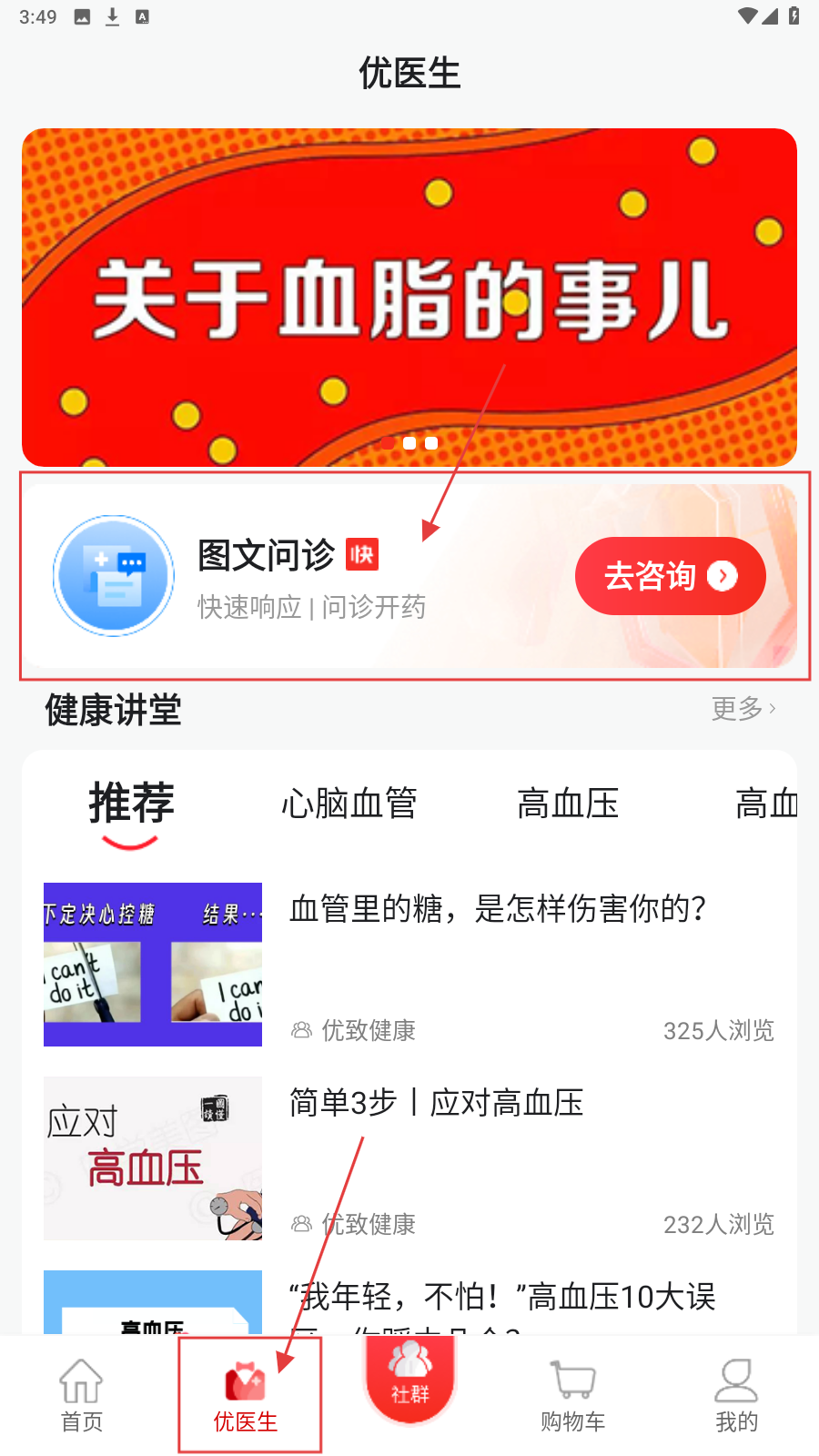This screenshot has width=819, height=1456.
Task: Switch to the 我的 tab
Action: point(736,1395)
